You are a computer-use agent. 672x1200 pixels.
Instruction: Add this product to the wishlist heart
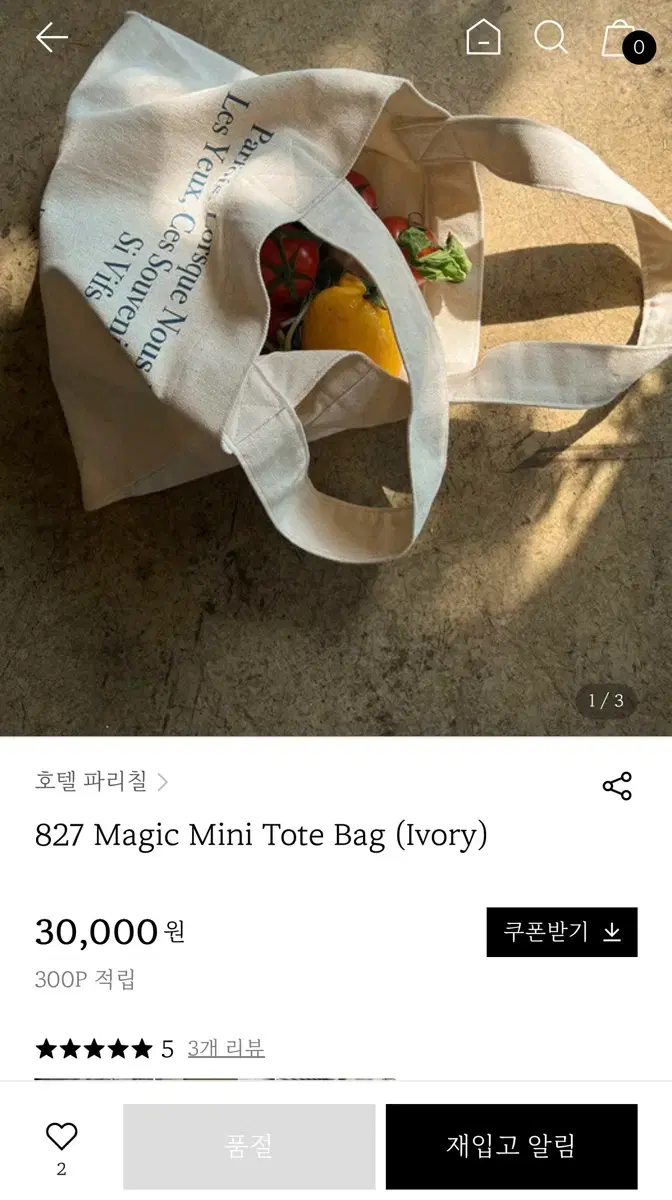coord(62,1136)
